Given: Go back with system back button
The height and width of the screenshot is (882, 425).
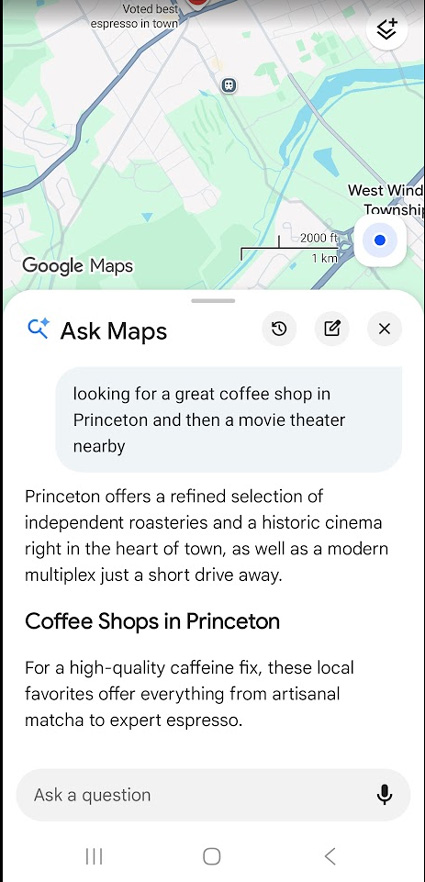Looking at the screenshot, I should point(330,857).
